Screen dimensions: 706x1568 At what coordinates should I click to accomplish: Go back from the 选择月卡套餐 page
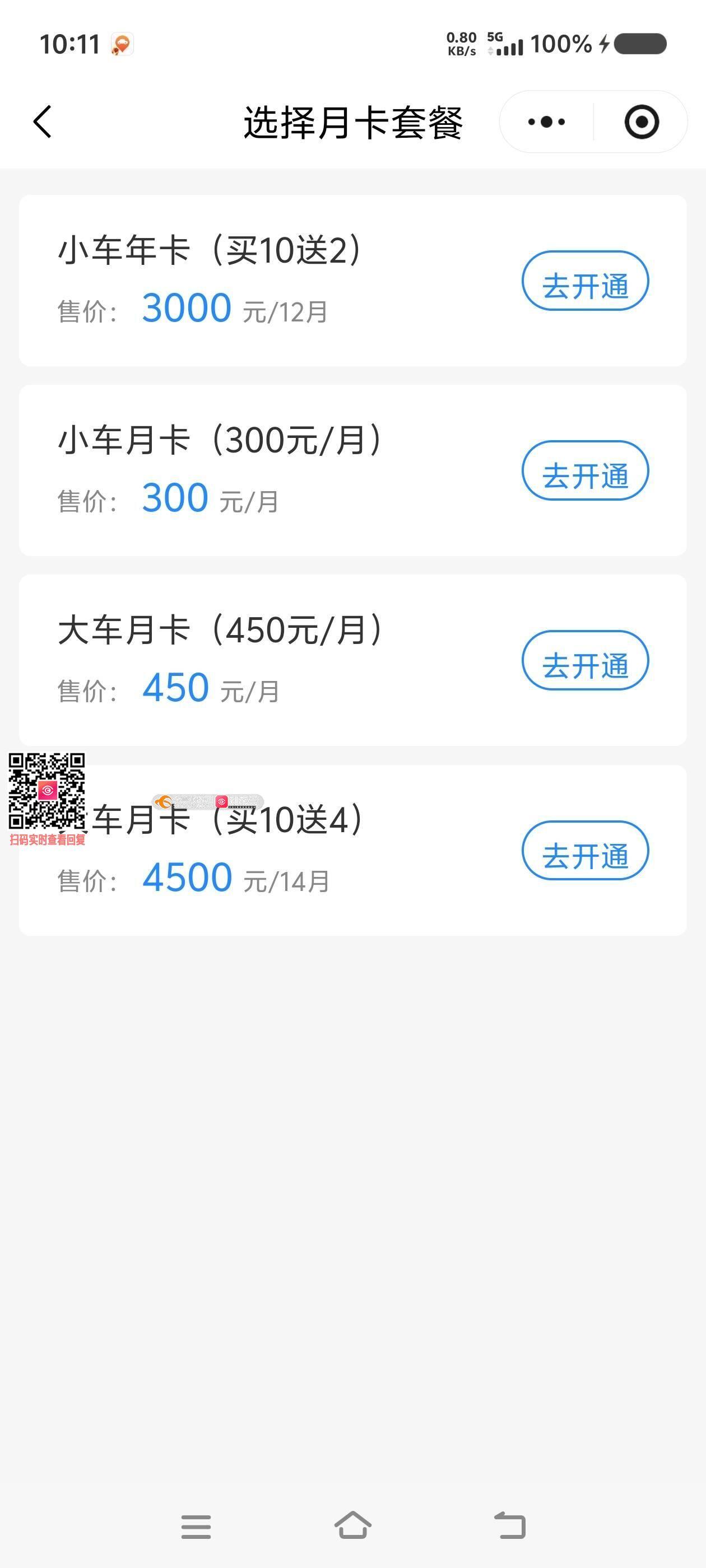click(x=43, y=122)
